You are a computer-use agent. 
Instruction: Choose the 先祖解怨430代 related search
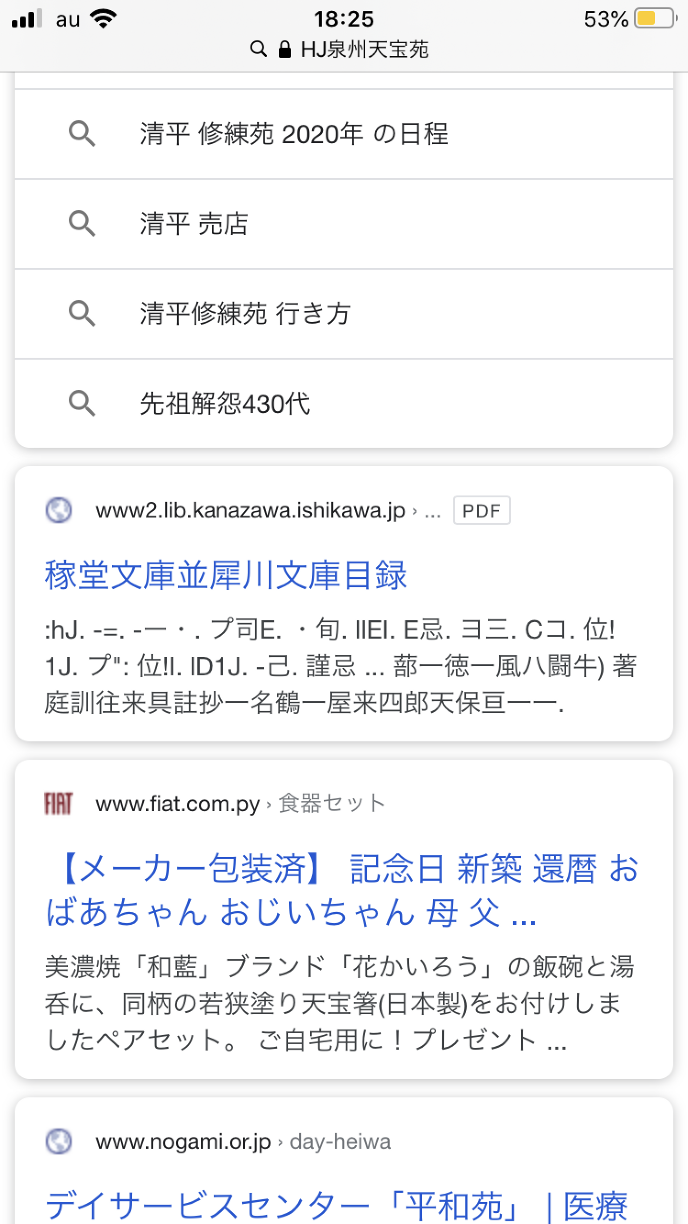[225, 404]
